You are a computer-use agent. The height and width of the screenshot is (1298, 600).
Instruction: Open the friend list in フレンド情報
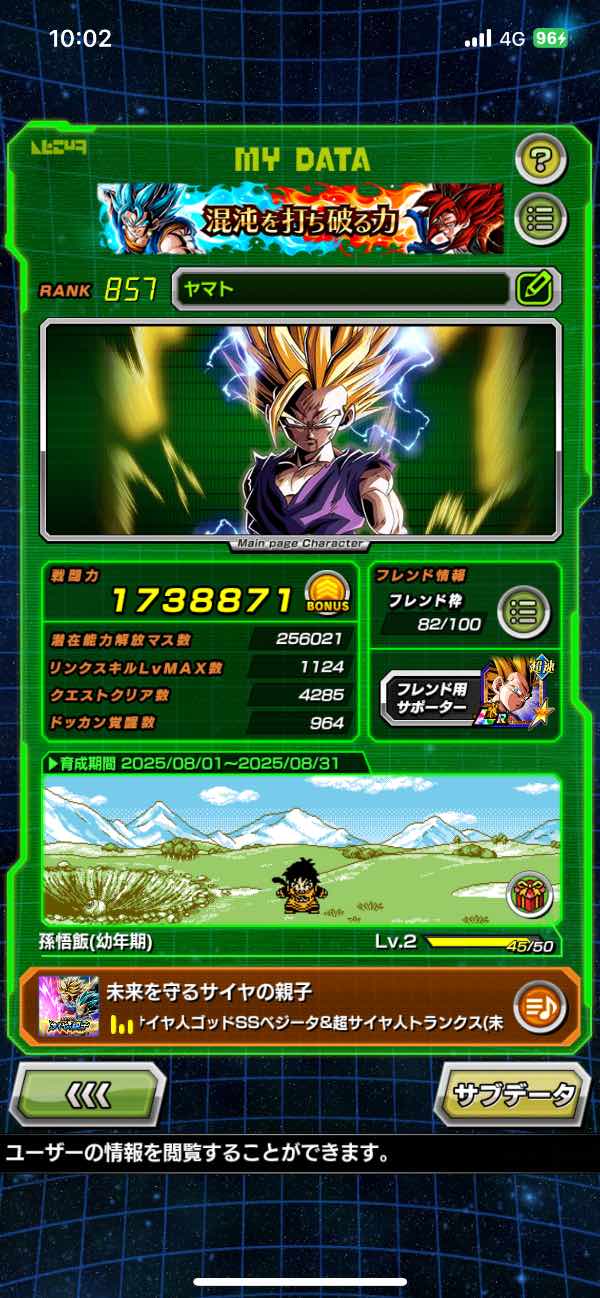tap(524, 610)
